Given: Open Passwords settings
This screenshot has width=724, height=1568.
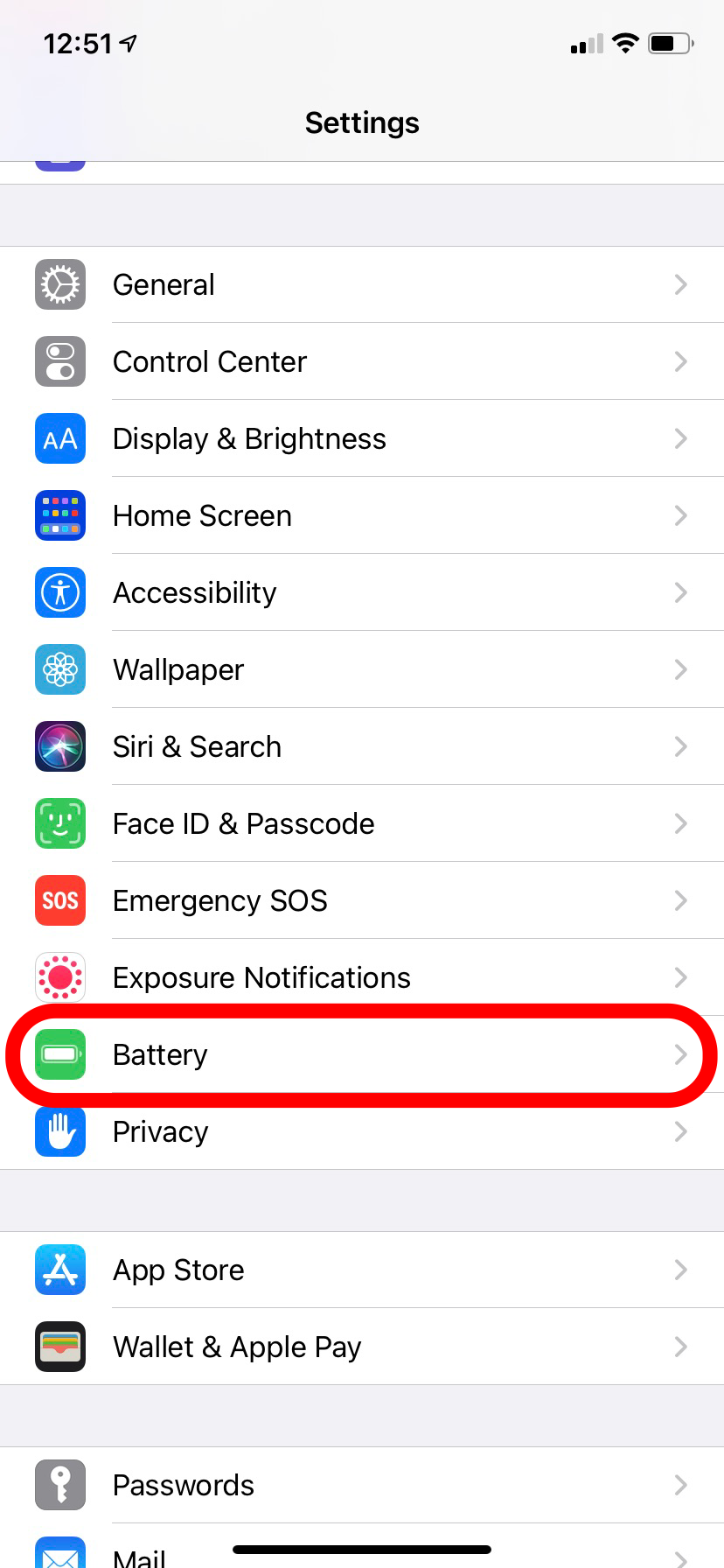Looking at the screenshot, I should coord(362,1485).
